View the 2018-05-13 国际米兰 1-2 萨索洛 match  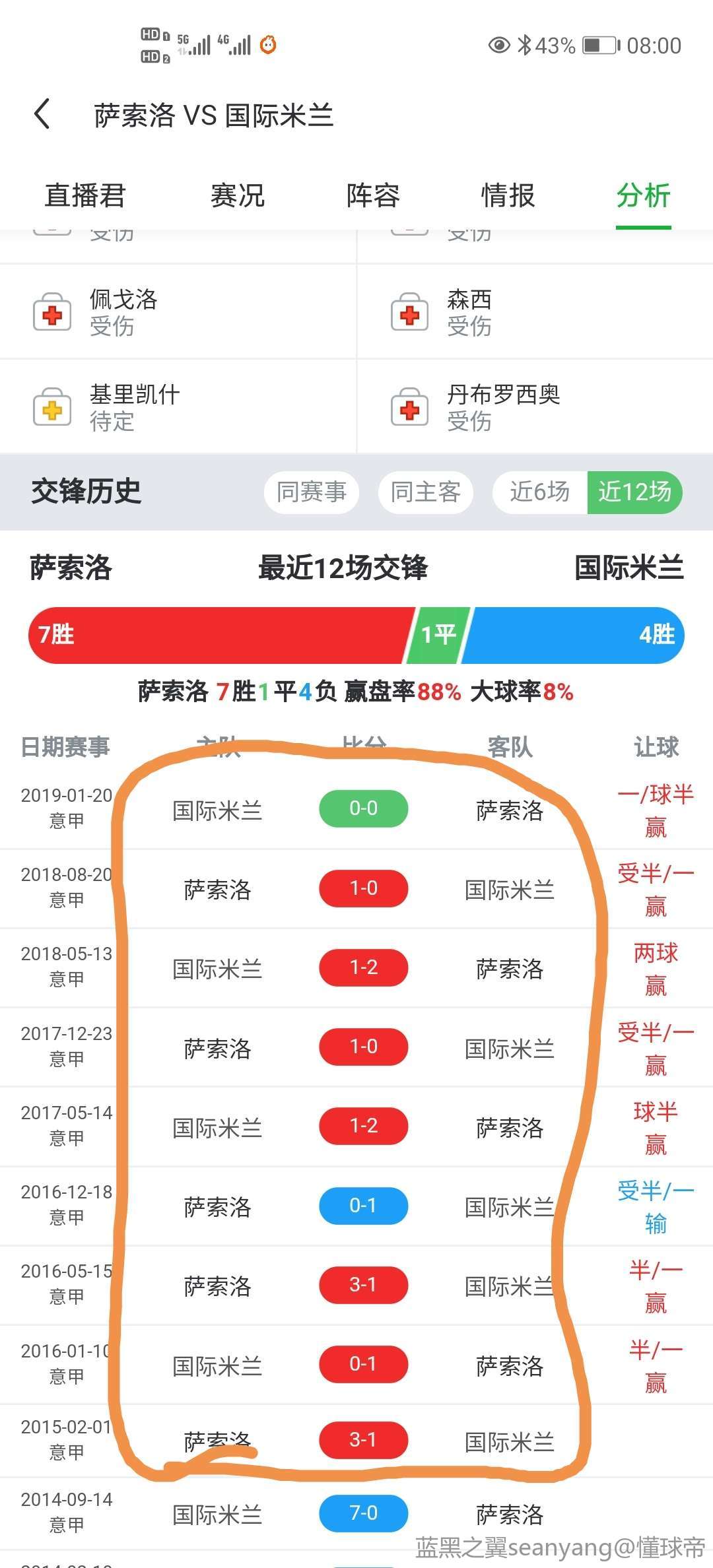tap(363, 967)
